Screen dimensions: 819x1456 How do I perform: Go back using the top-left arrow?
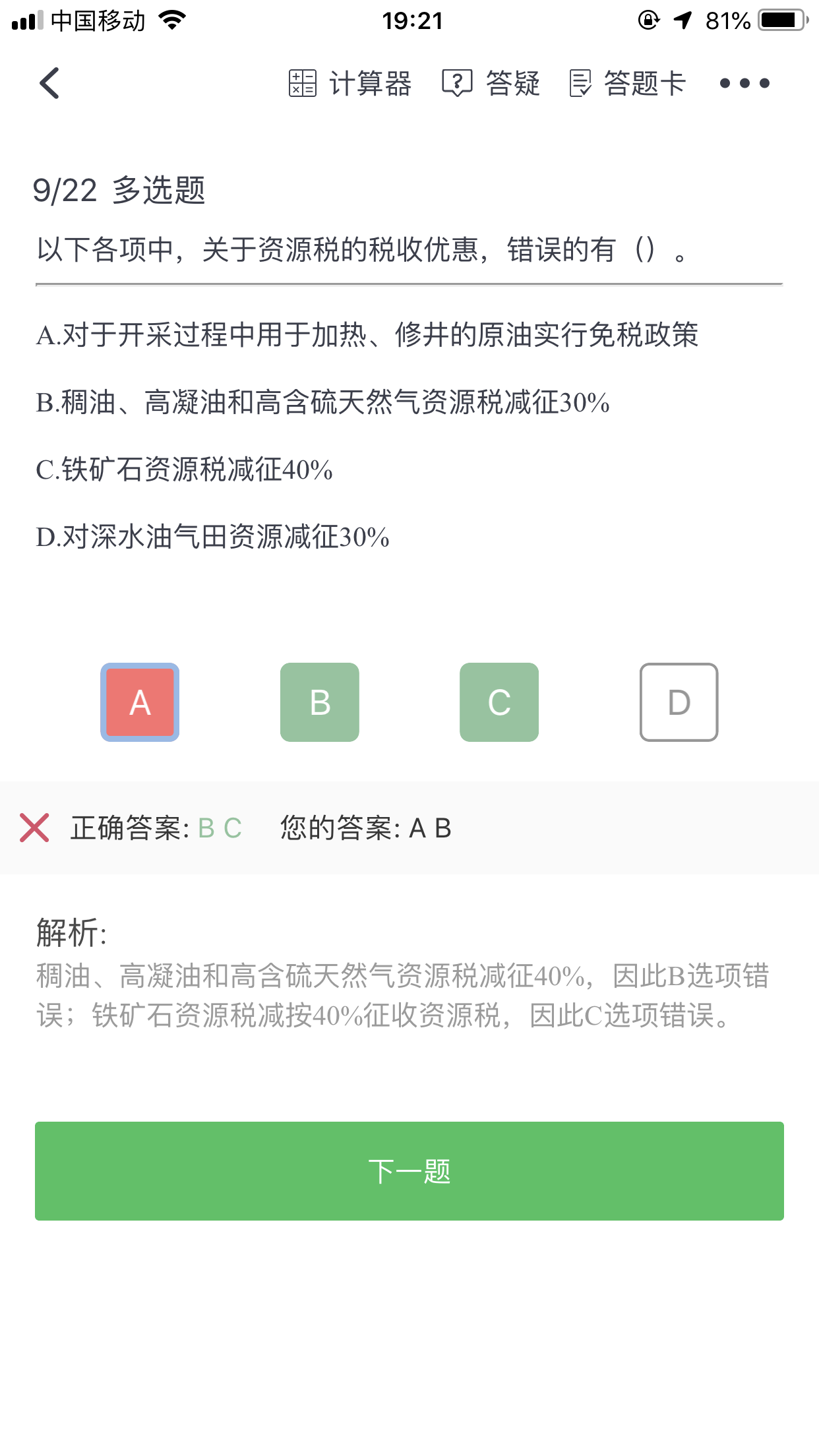click(49, 83)
